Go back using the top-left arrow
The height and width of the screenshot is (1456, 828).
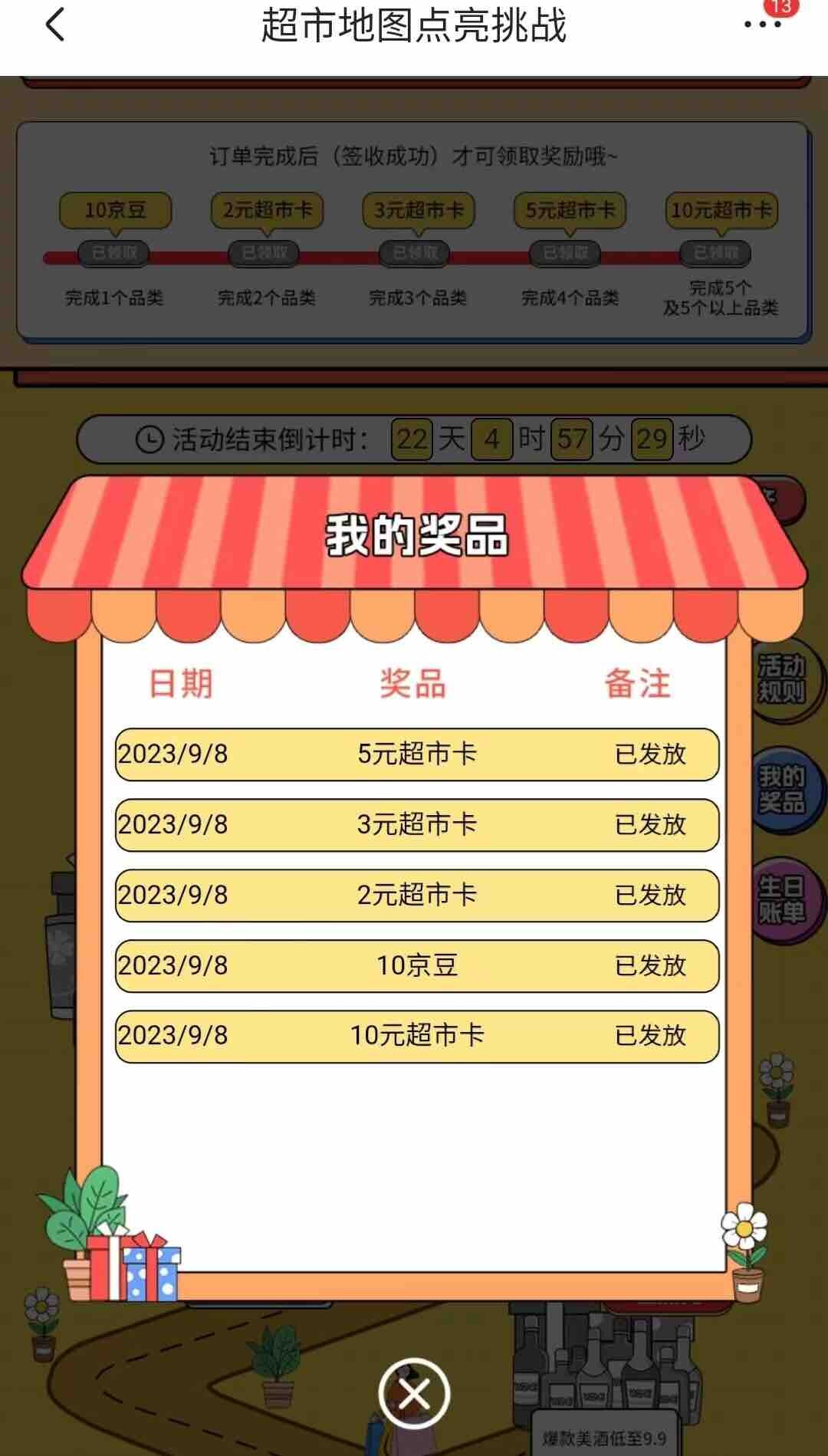(55, 25)
